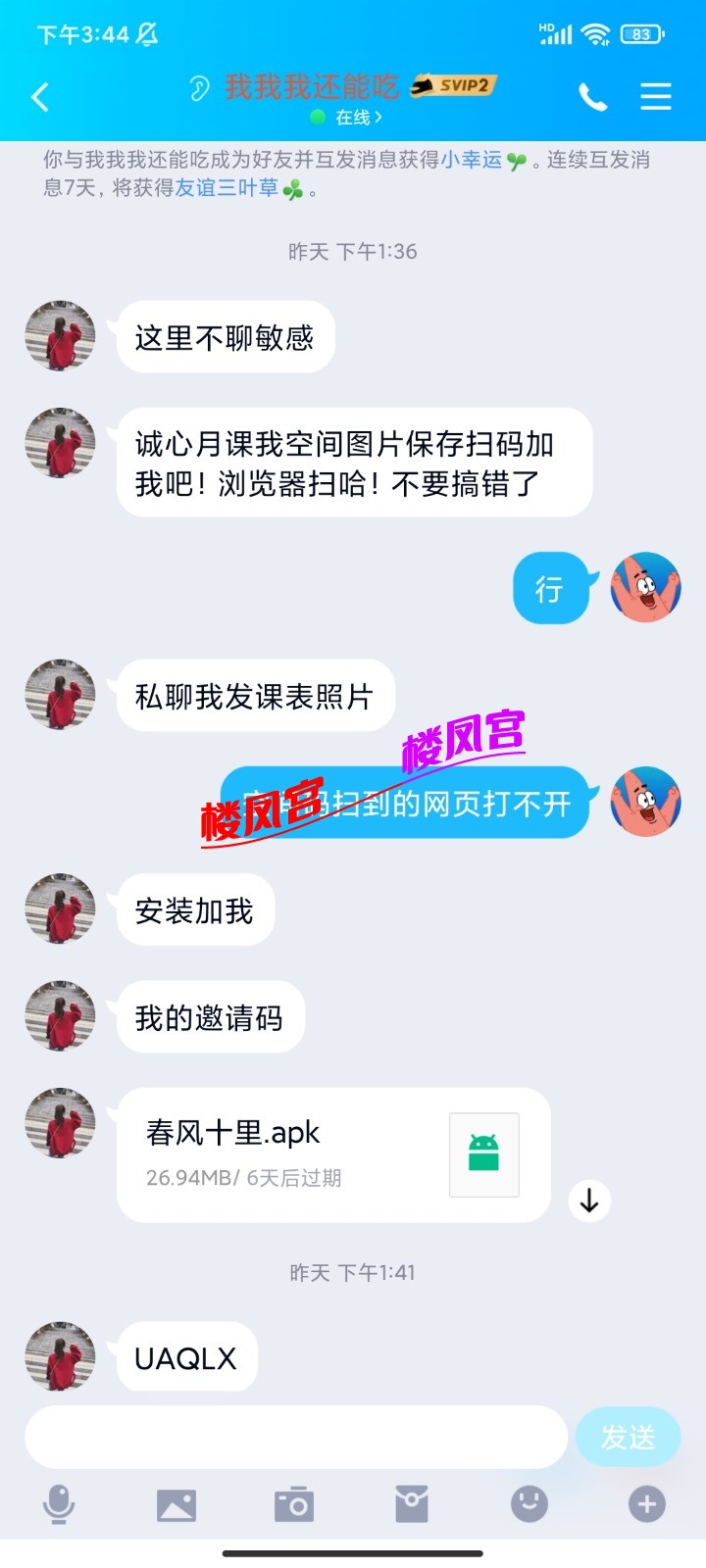Record a voice message with microphone icon

[59, 1504]
